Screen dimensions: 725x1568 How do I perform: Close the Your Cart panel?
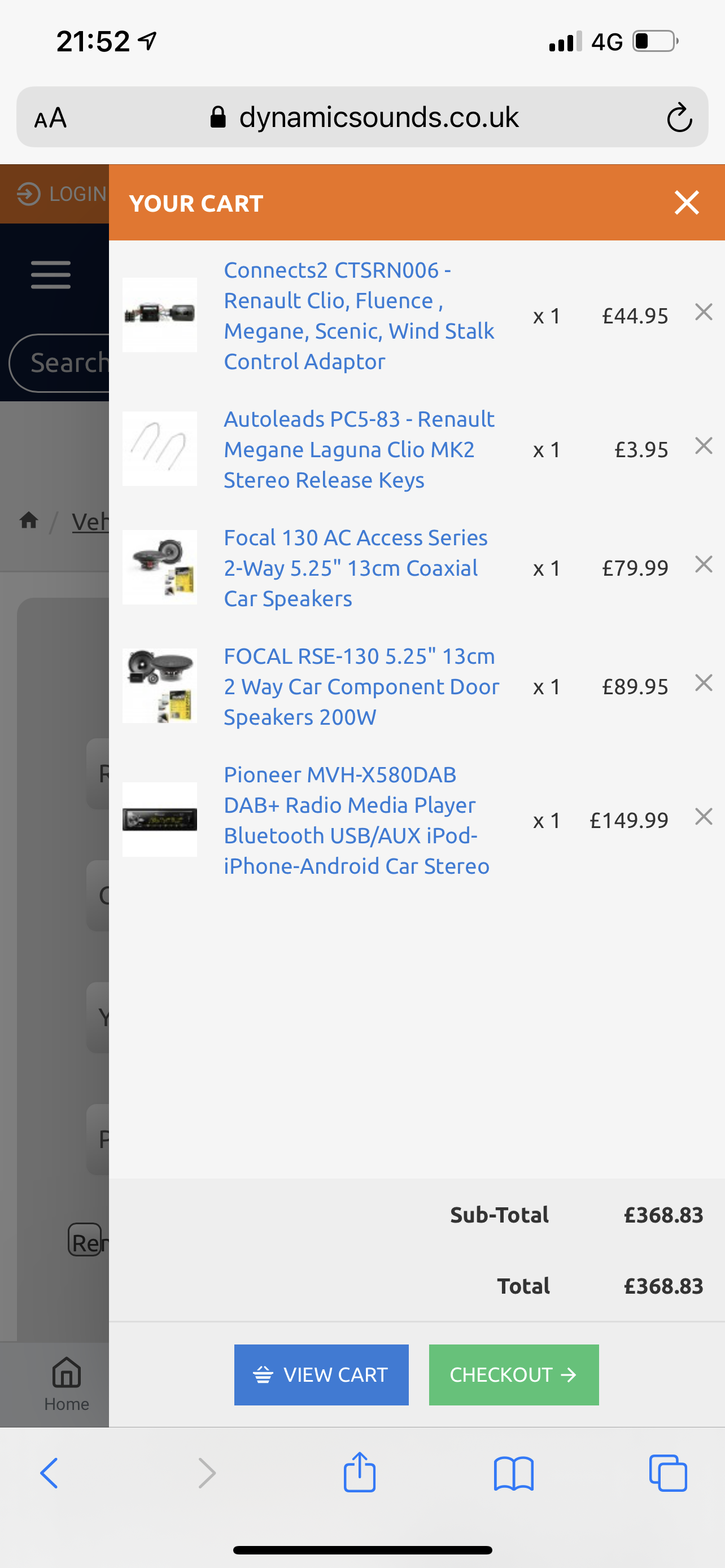click(686, 203)
